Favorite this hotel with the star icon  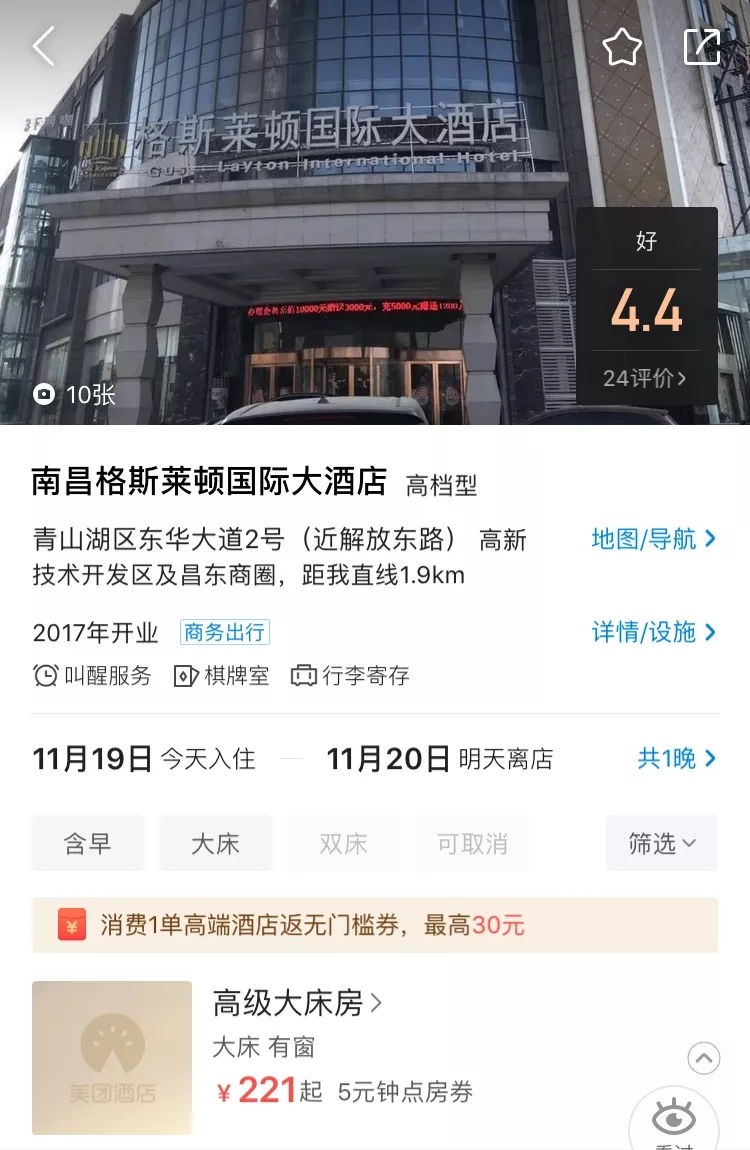point(621,47)
